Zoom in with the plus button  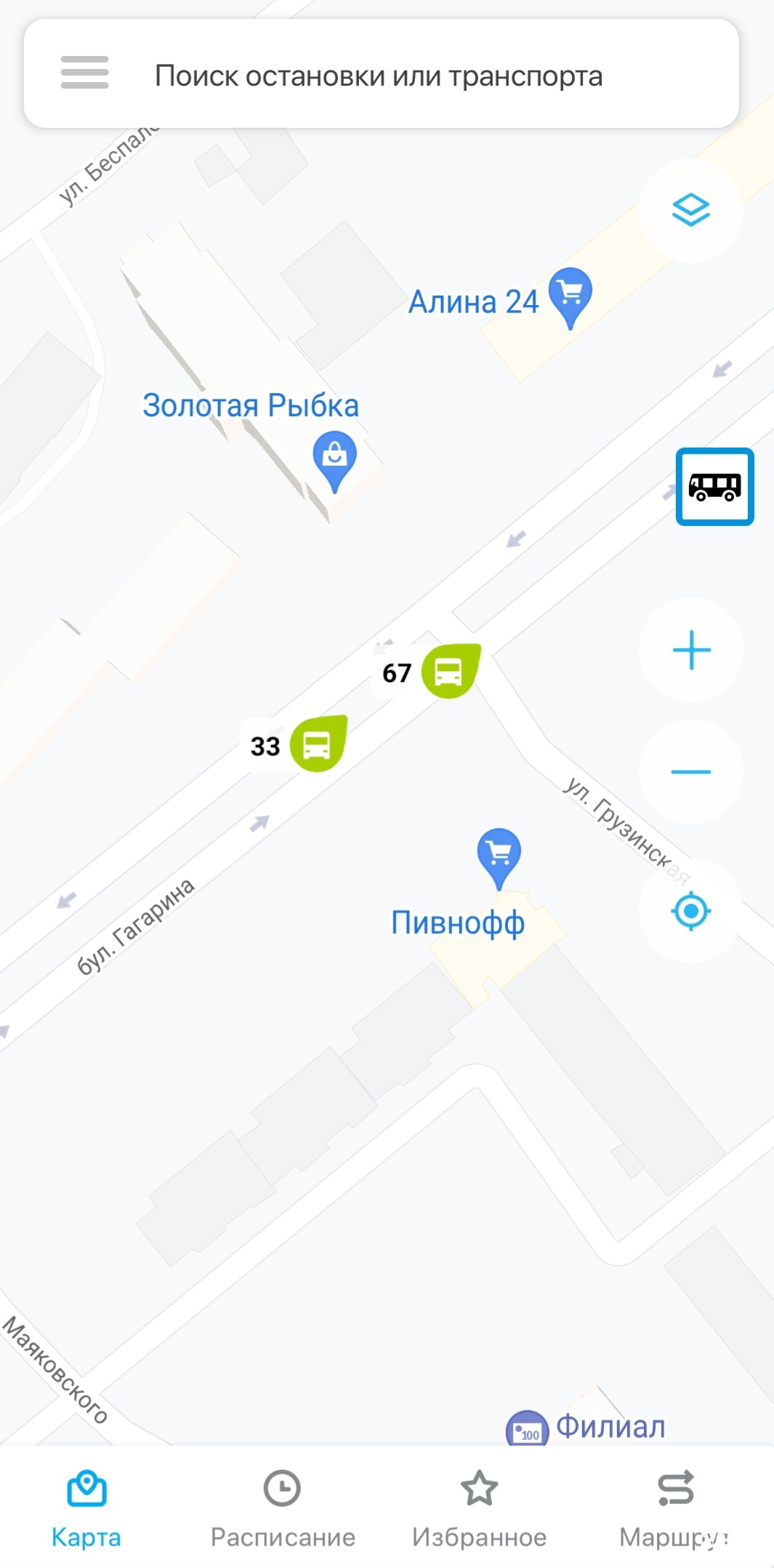tap(690, 650)
